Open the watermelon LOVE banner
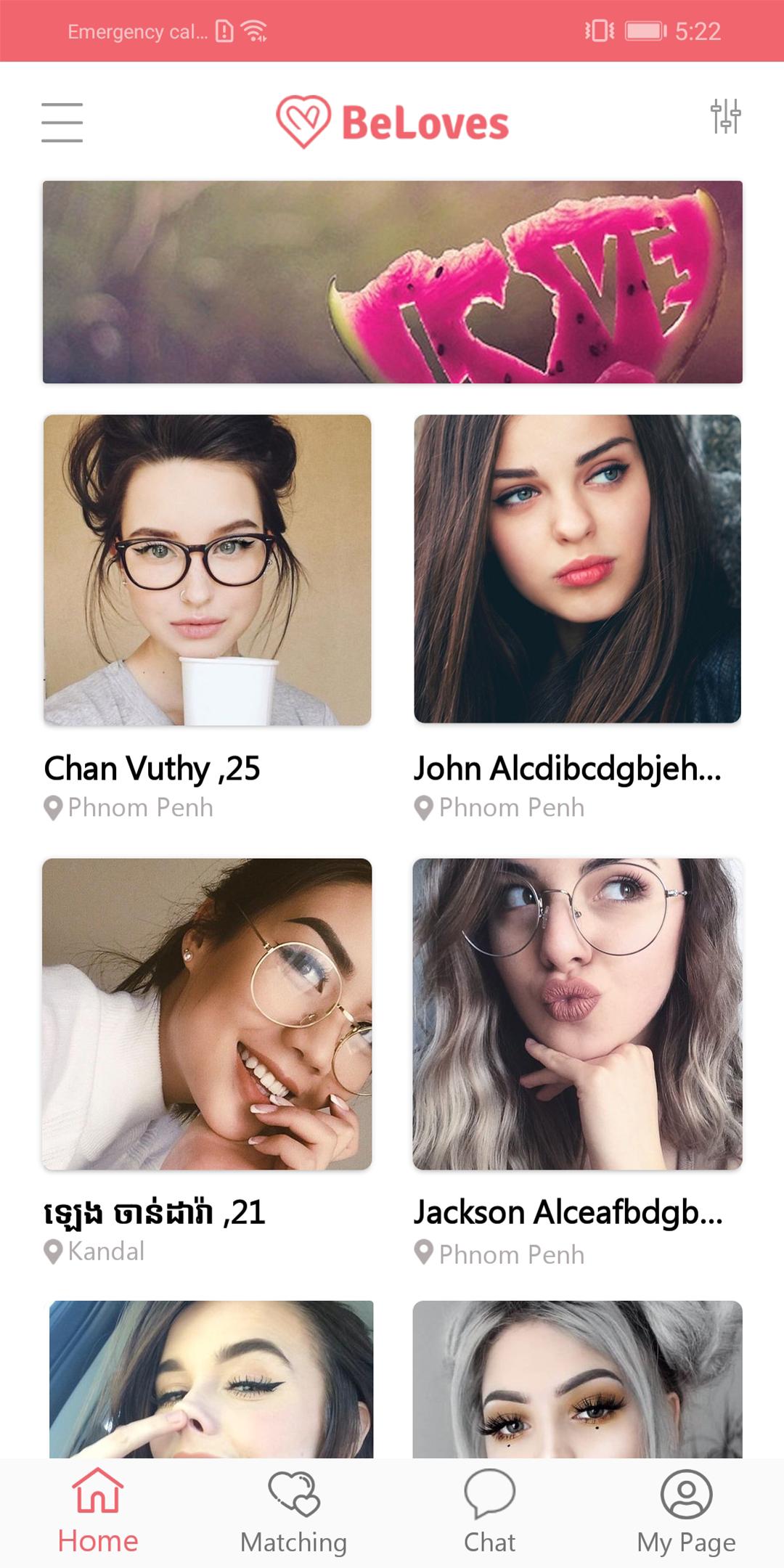Screen dimensions: 784x1568 pyautogui.click(x=392, y=282)
